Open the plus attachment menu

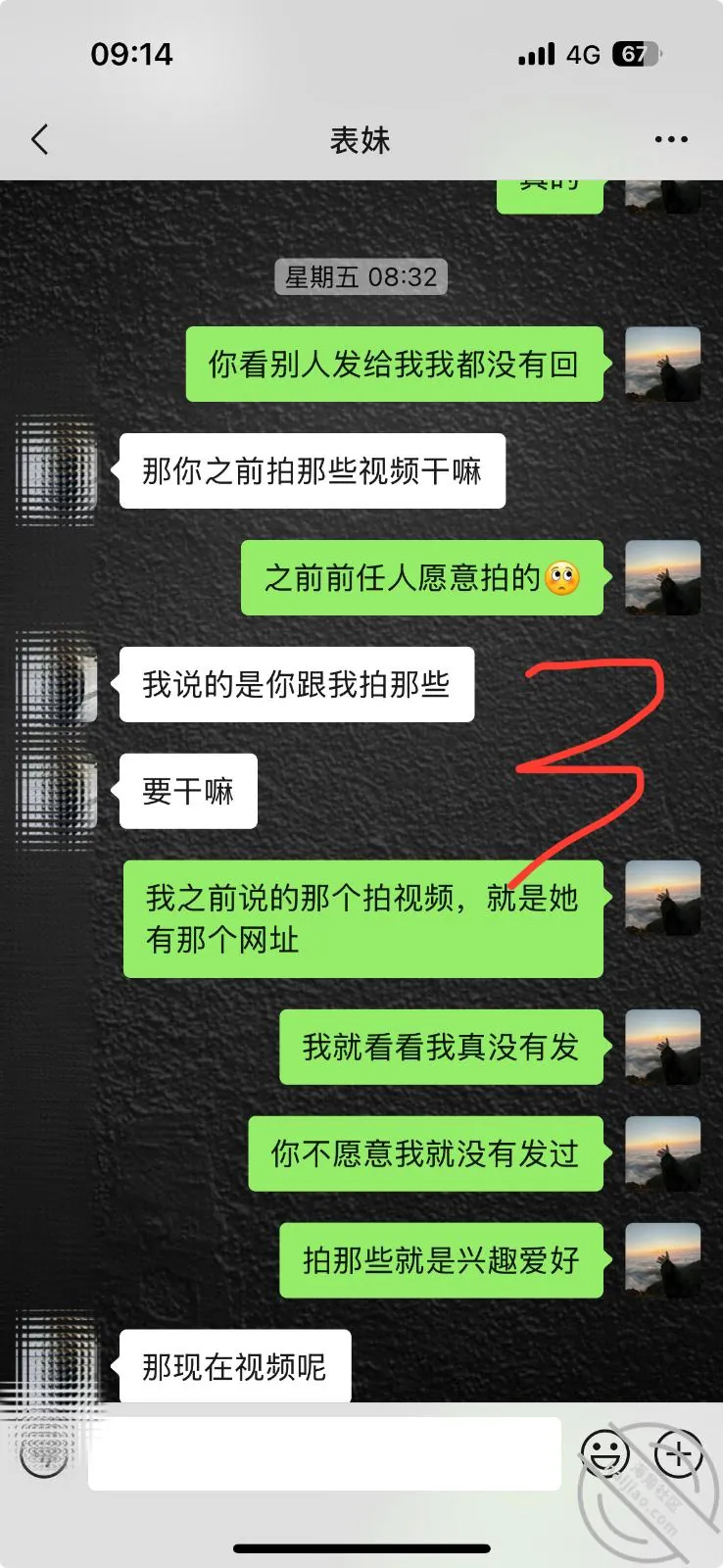[678, 1452]
